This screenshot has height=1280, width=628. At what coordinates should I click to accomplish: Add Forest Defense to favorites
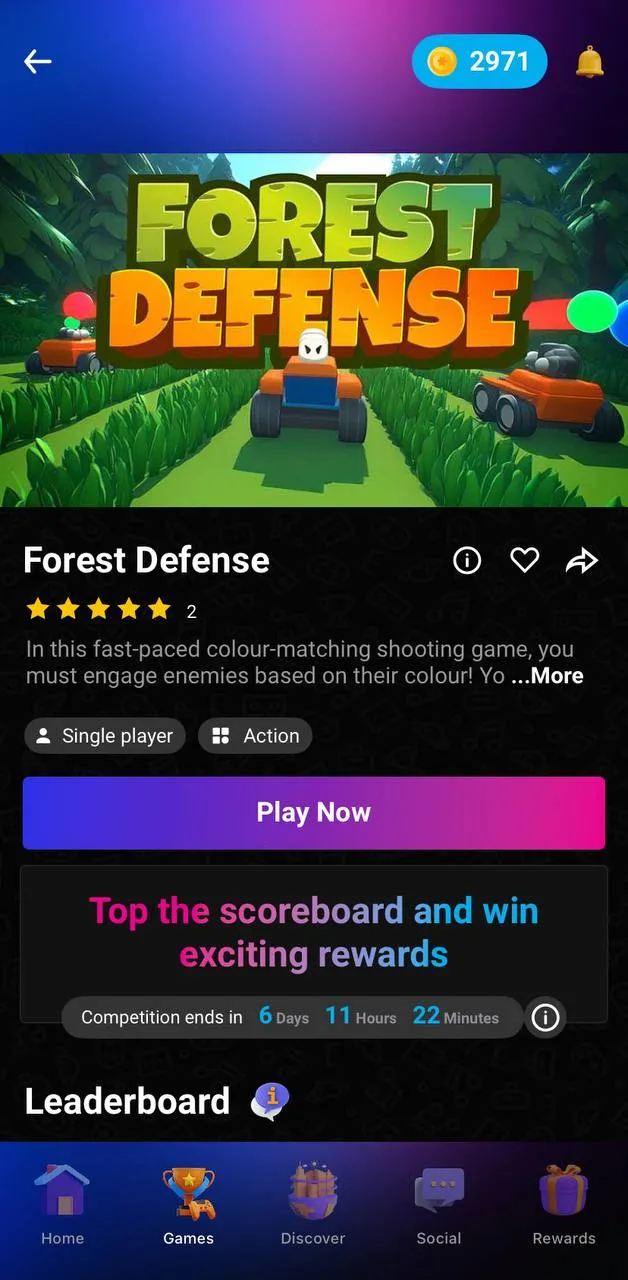pyautogui.click(x=524, y=561)
